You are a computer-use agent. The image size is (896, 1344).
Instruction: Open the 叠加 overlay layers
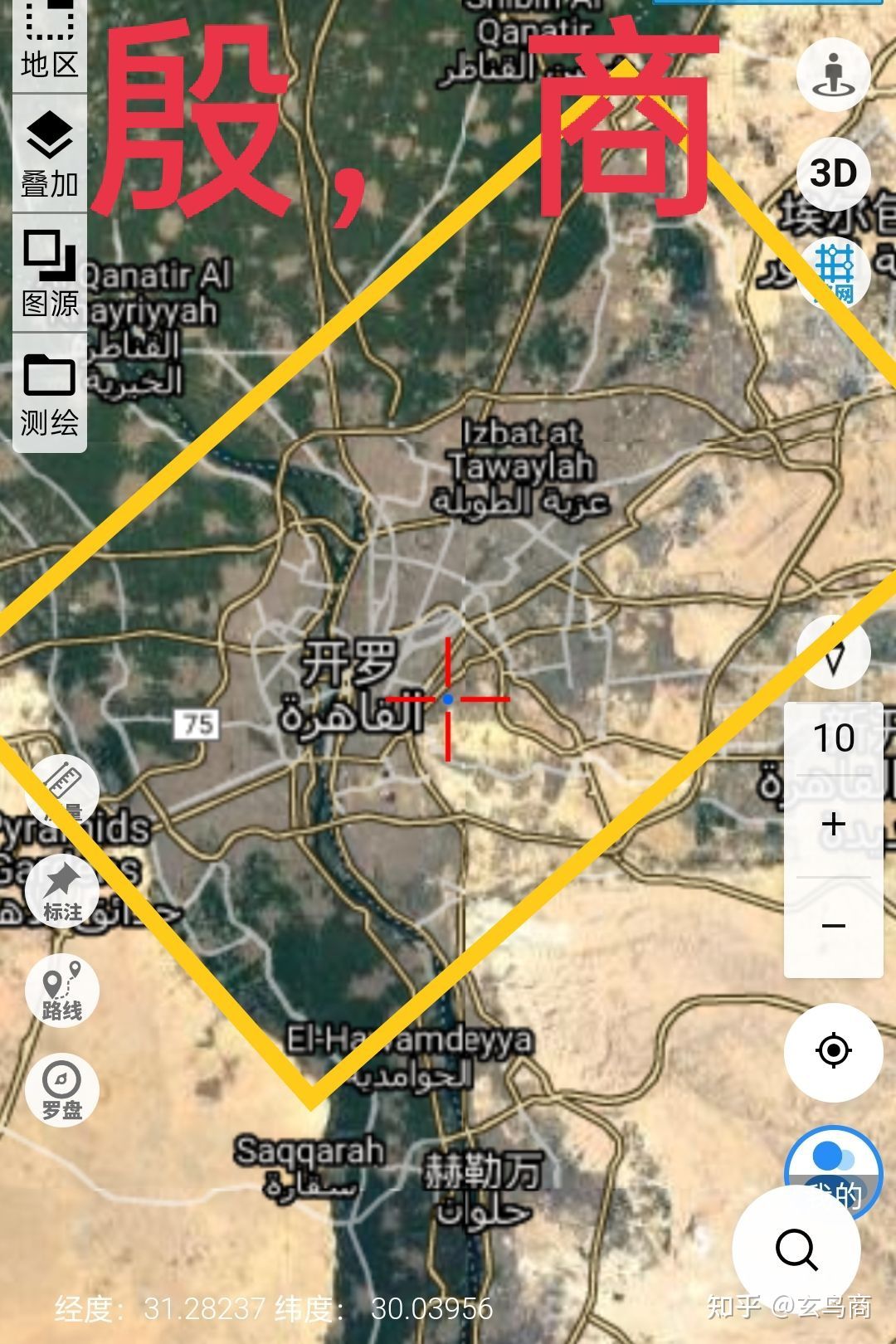tap(49, 154)
